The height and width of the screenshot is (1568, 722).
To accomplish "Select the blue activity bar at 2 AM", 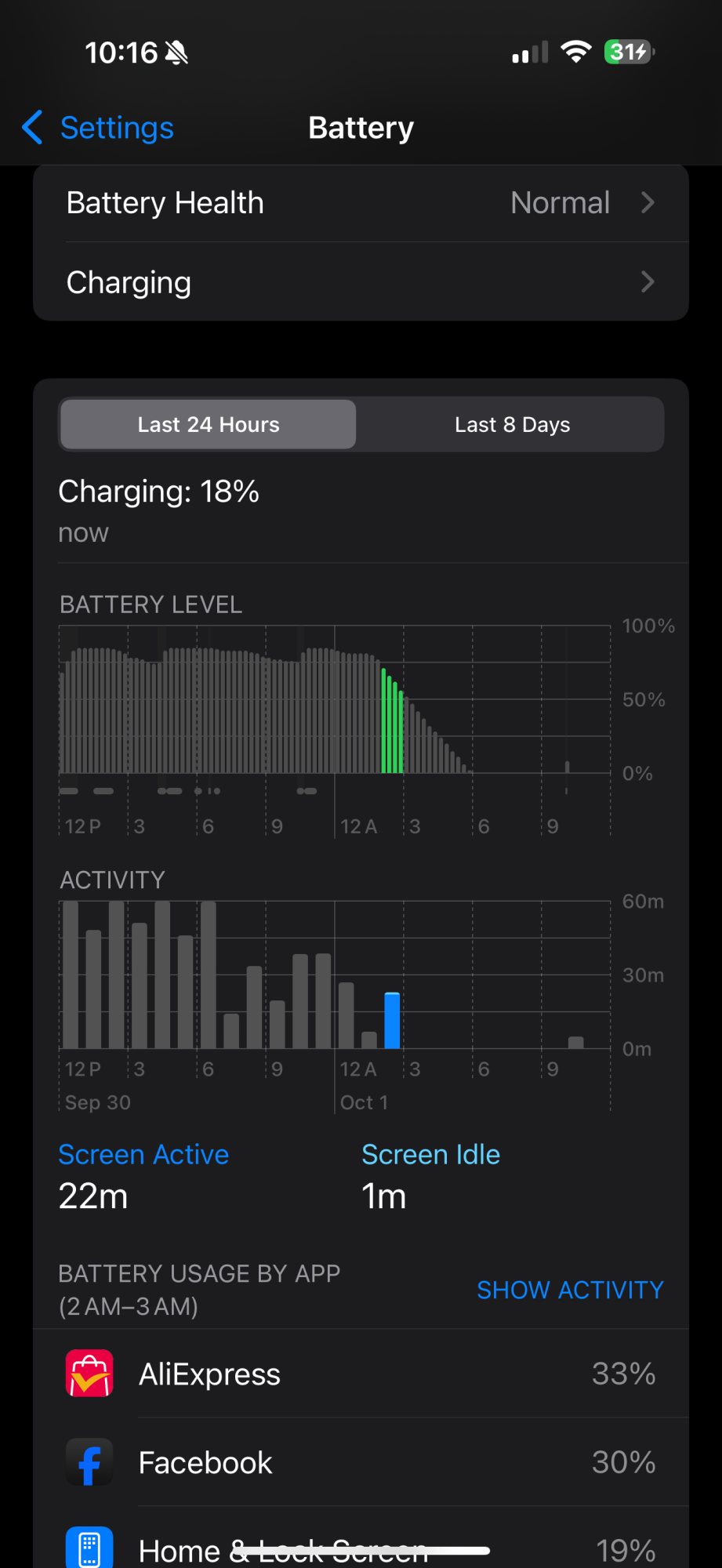I will [x=392, y=1021].
